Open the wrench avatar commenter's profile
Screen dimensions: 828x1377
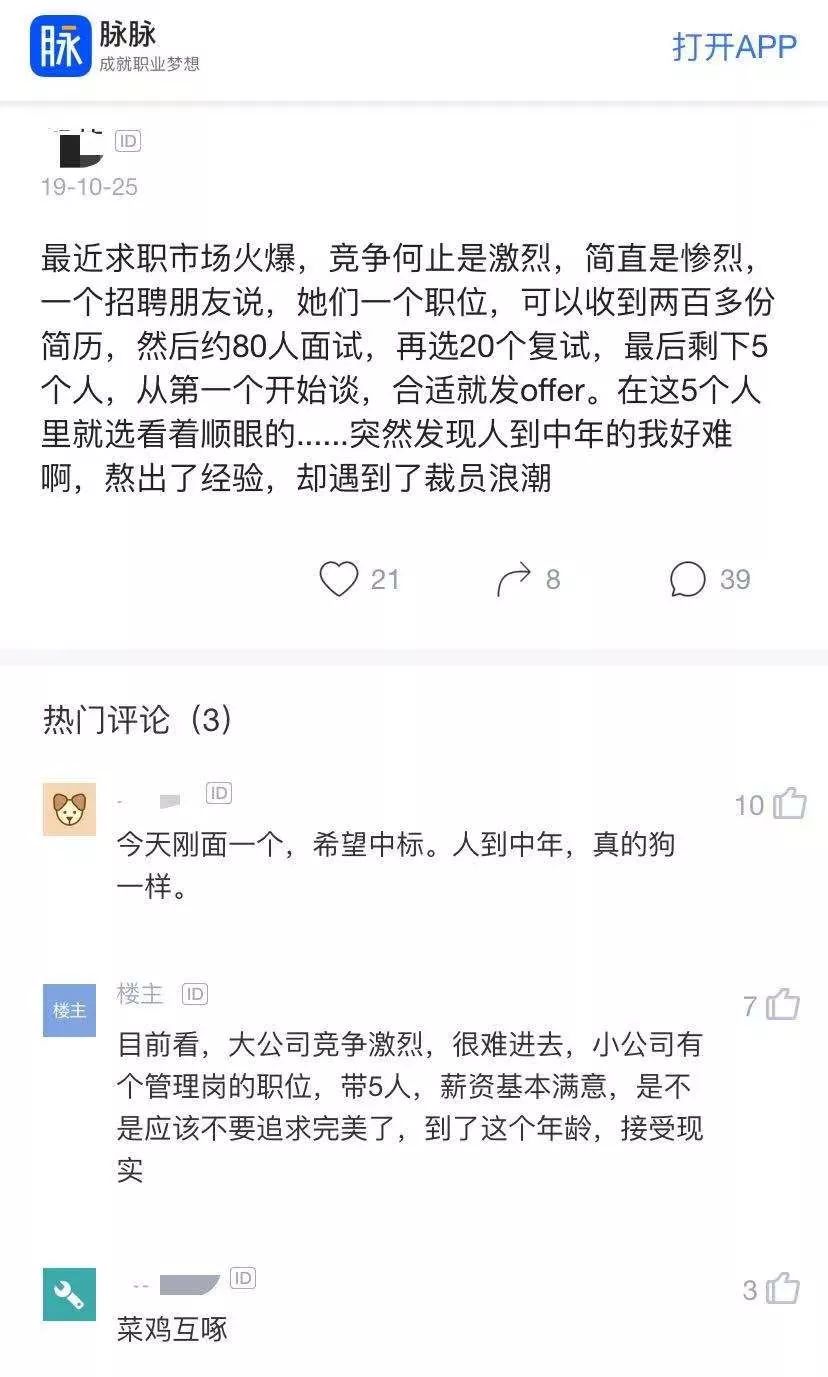click(69, 1294)
